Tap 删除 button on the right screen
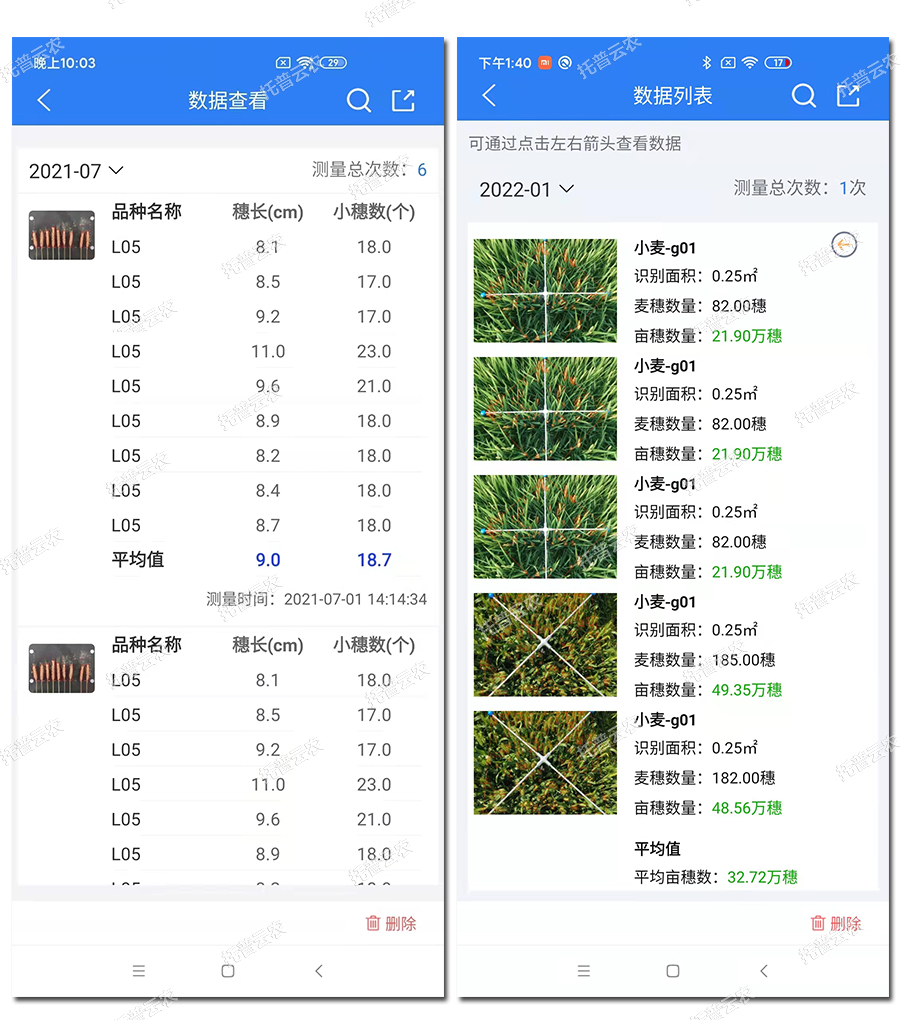 pyautogui.click(x=836, y=924)
